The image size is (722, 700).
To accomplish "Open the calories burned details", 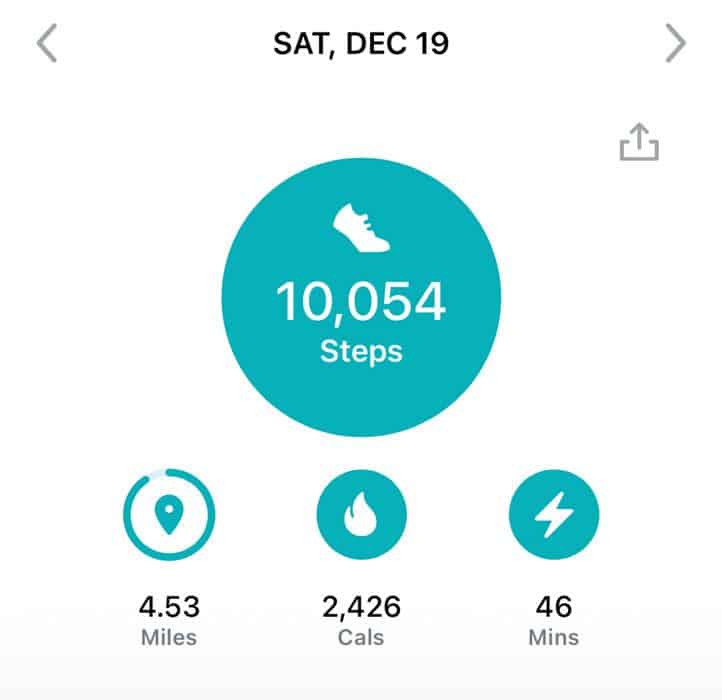I will coord(361,515).
